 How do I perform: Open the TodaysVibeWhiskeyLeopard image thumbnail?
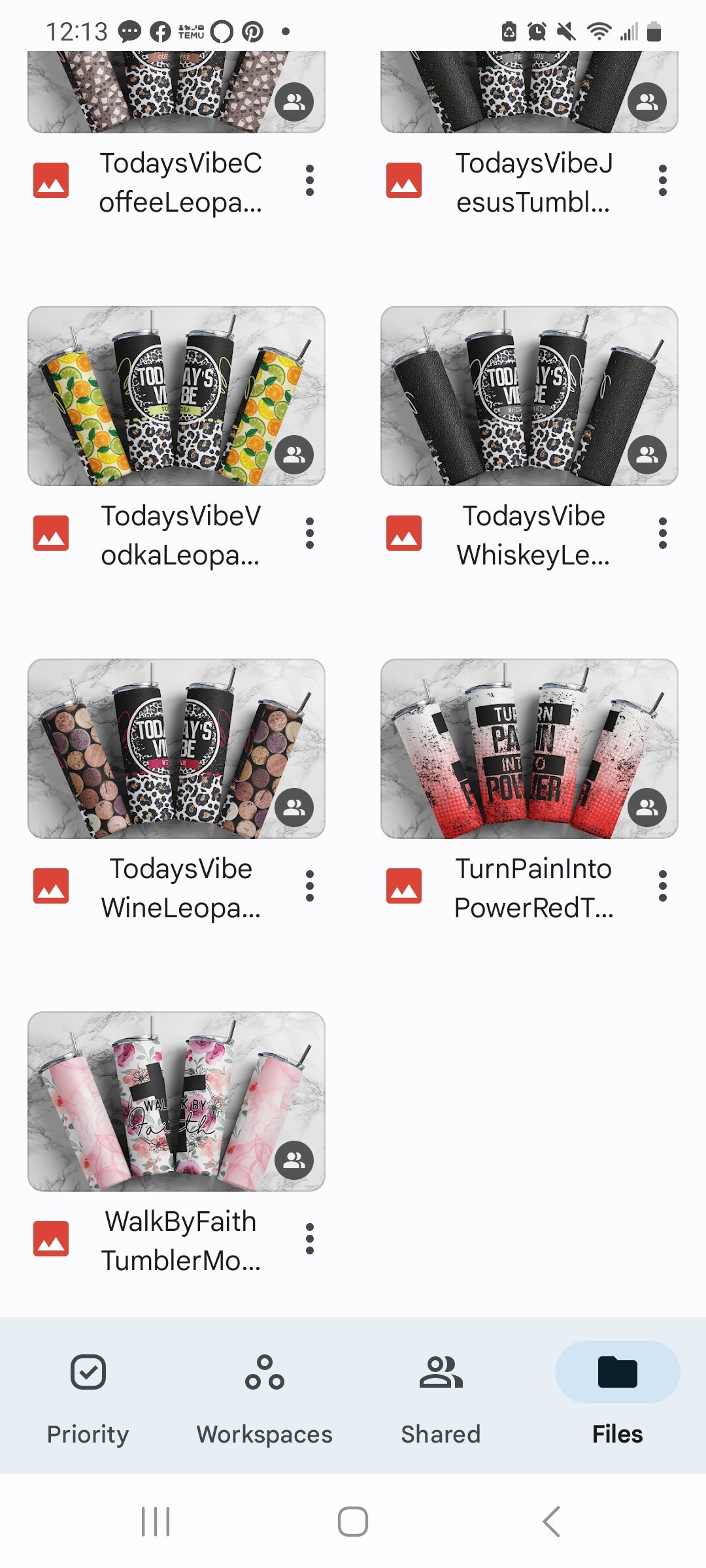point(529,396)
